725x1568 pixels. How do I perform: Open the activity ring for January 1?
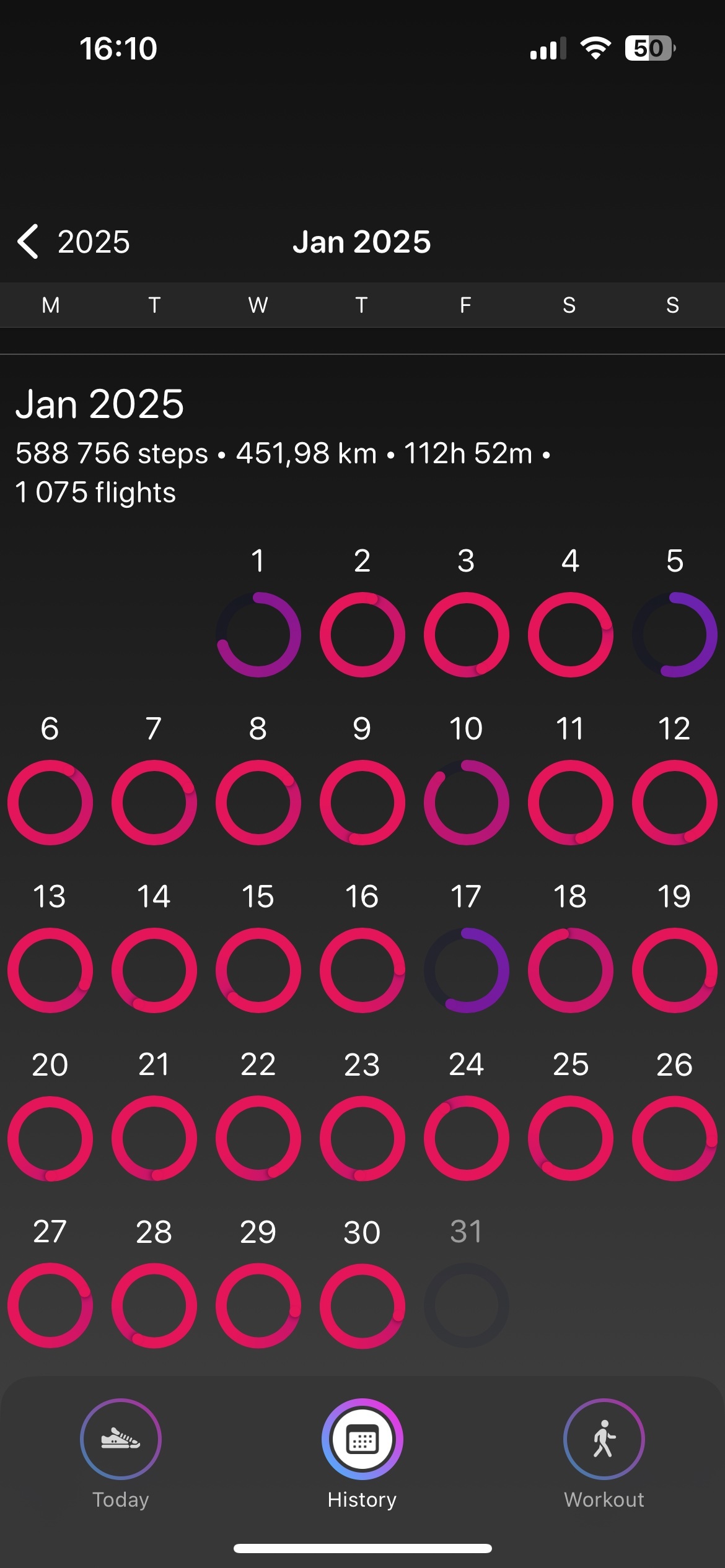coord(258,635)
